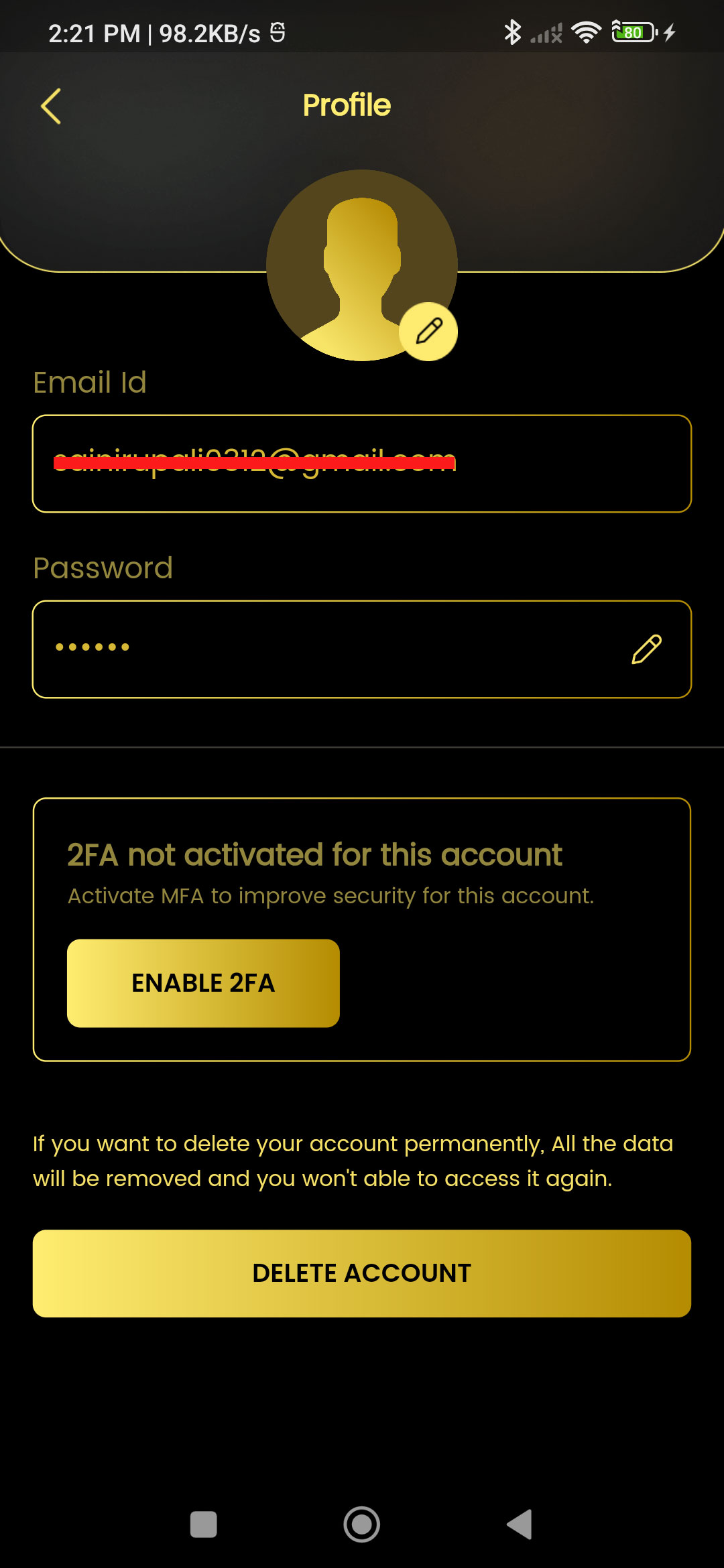Screen dimensions: 724x1568
Task: Go back using the top-left arrow
Action: coord(51,106)
